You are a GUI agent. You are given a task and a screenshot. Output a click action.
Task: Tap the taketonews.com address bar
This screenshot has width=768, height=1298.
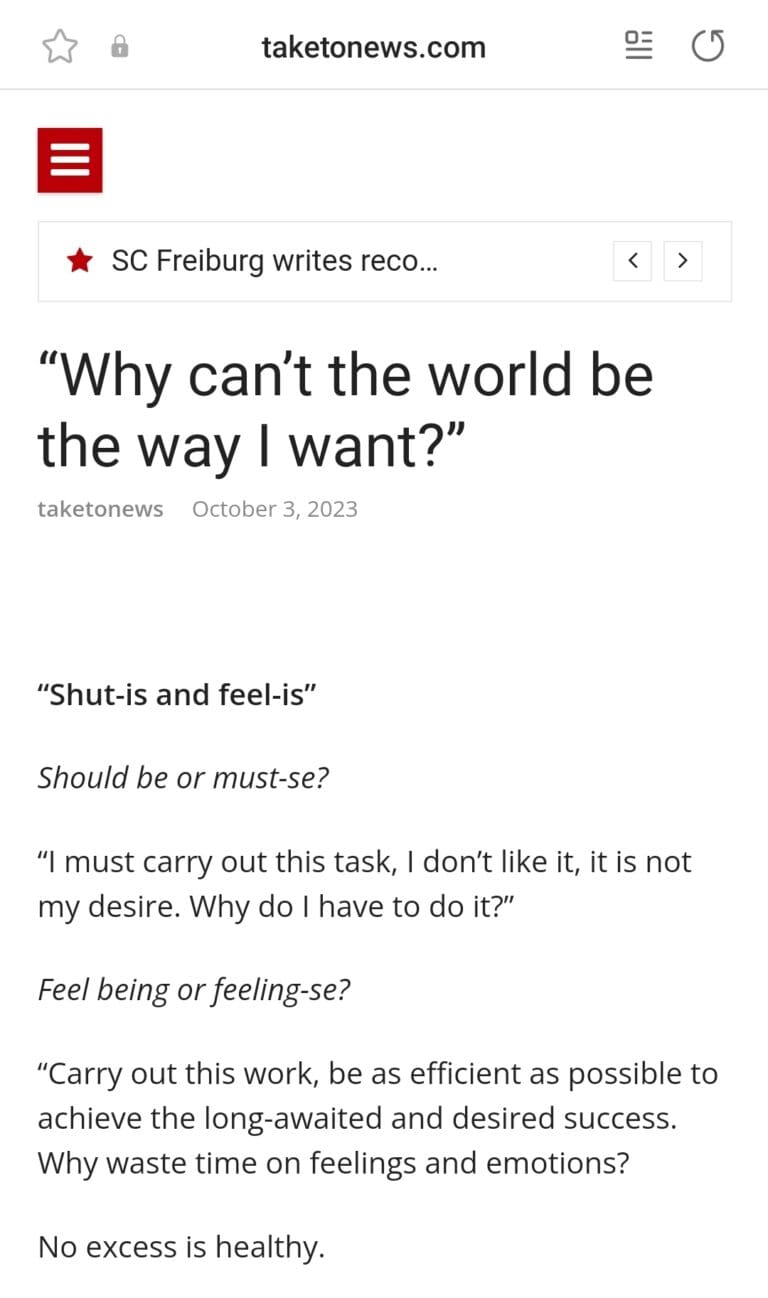(373, 47)
